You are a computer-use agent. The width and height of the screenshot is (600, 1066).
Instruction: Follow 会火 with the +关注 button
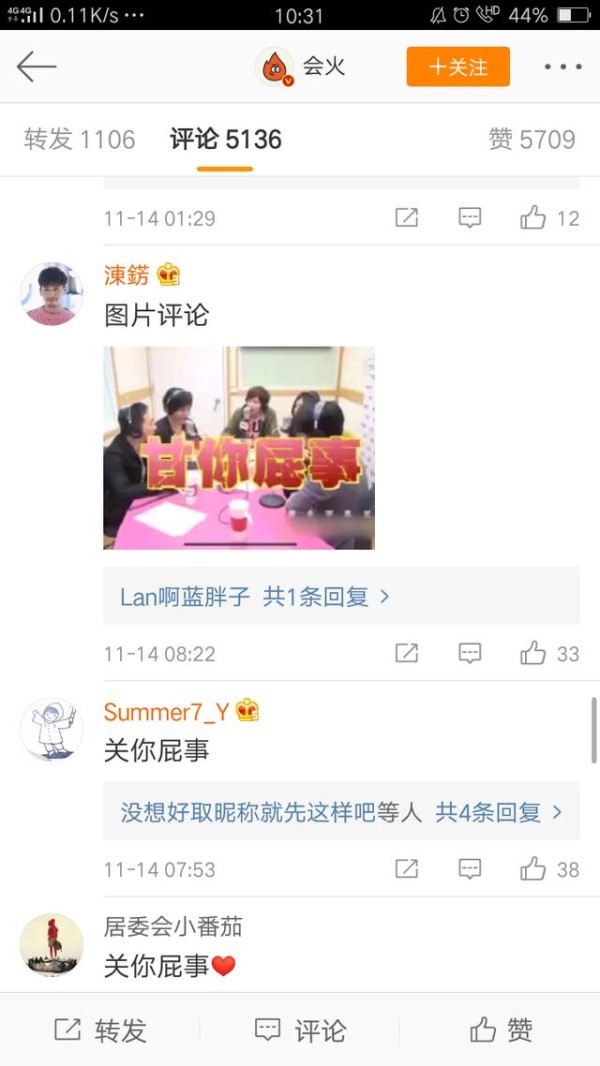pos(458,67)
